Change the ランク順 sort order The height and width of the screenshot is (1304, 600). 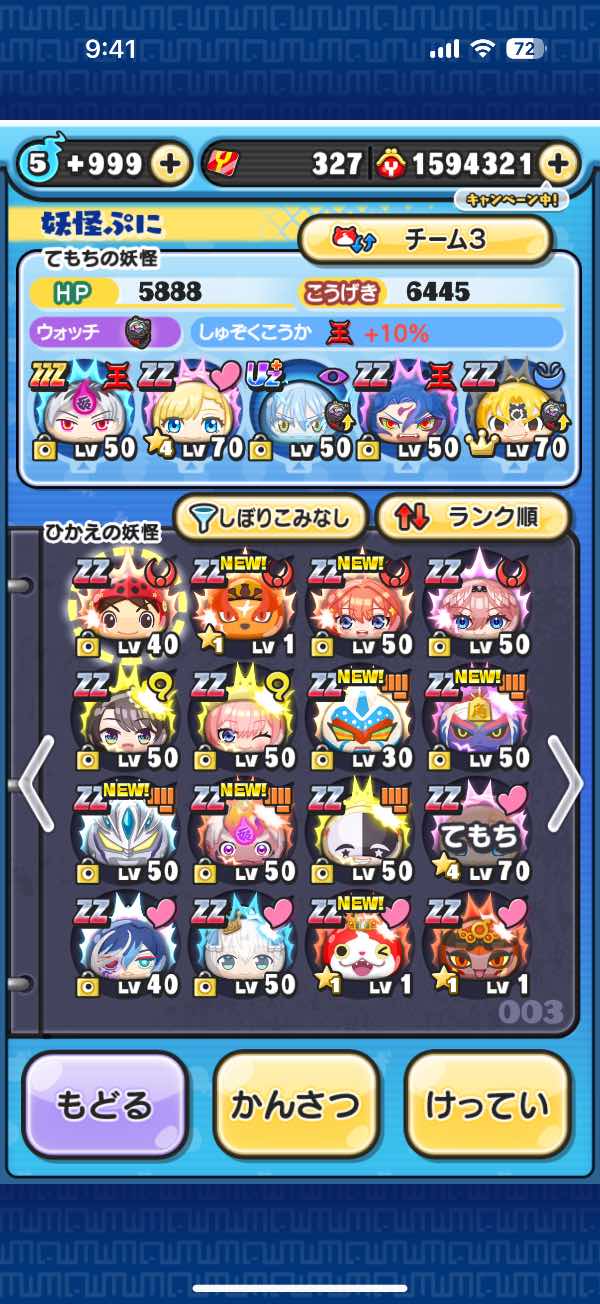click(x=472, y=517)
